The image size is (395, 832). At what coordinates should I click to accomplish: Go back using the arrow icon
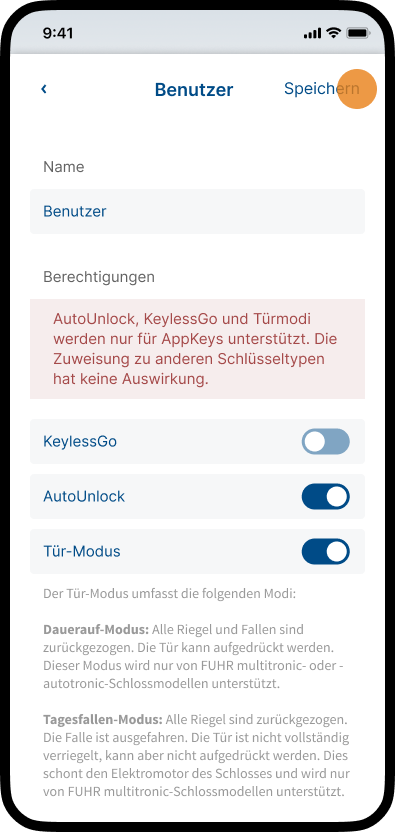pyautogui.click(x=44, y=89)
